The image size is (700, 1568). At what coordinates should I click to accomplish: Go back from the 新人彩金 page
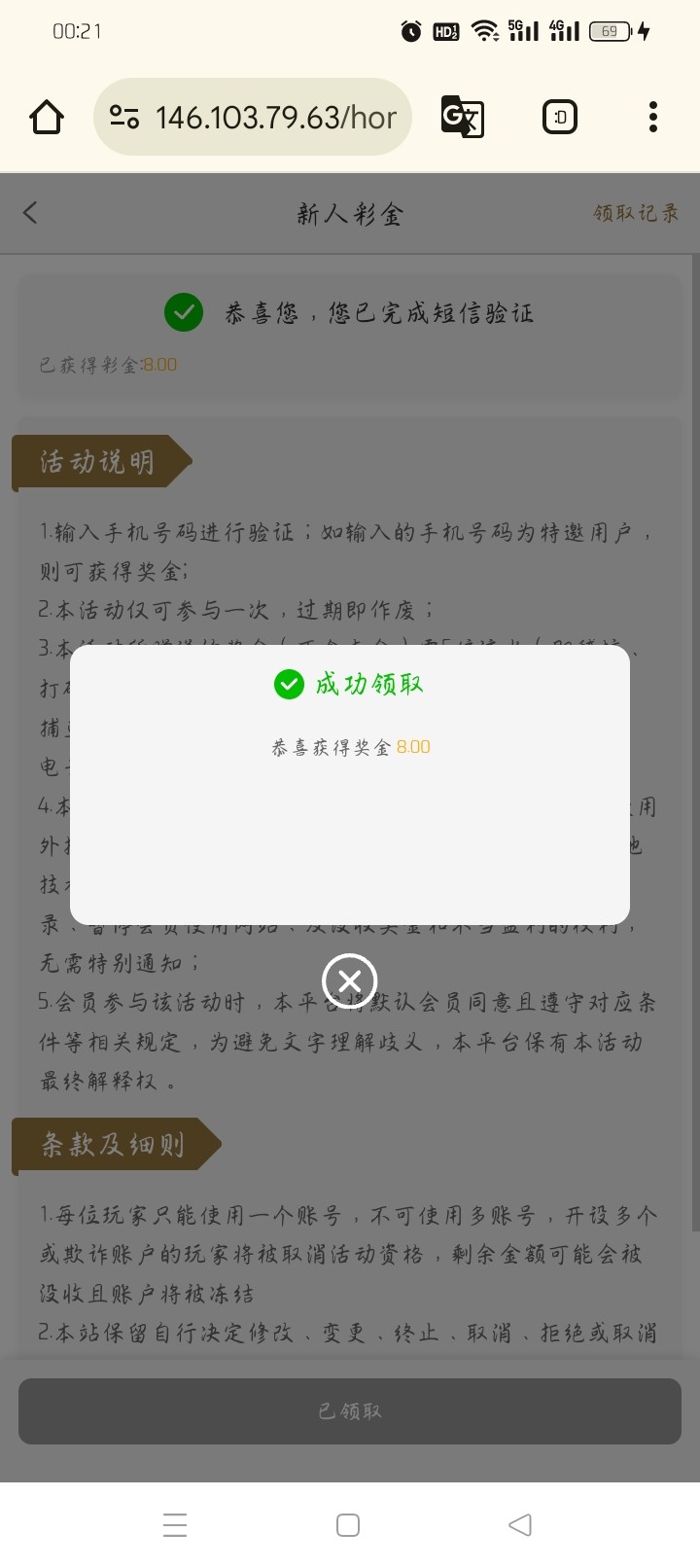pyautogui.click(x=30, y=213)
